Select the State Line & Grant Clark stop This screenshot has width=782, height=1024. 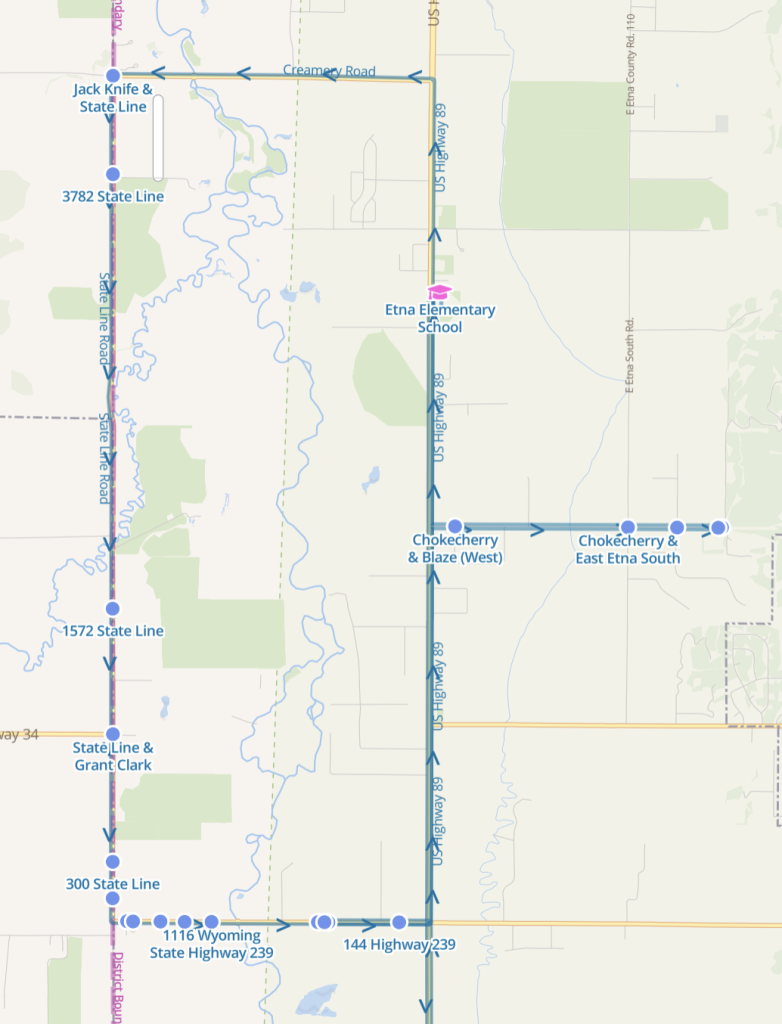click(113, 734)
